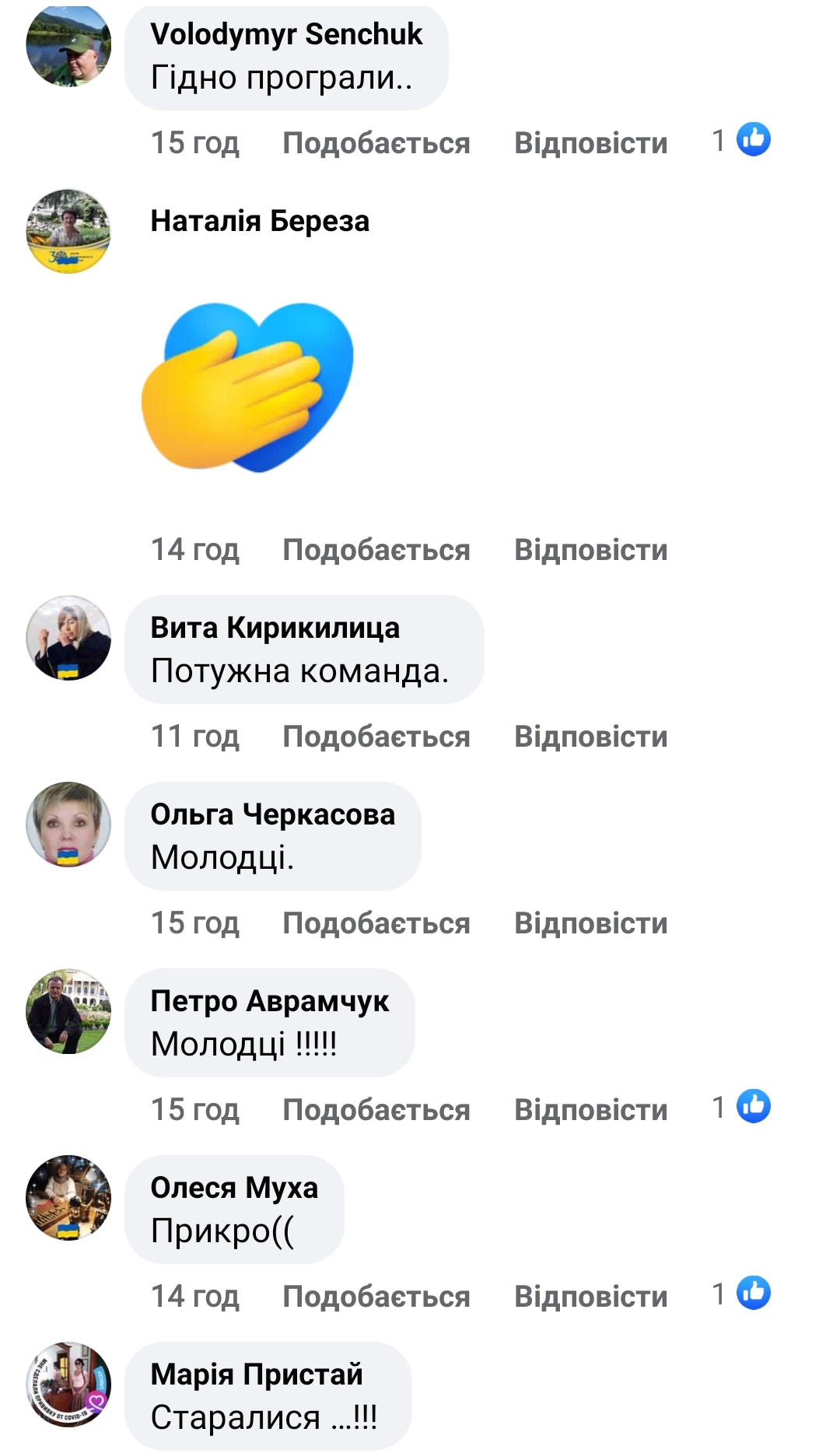Reply to Volodymyr Senchuk's comment
840x1453 pixels.
click(x=590, y=143)
